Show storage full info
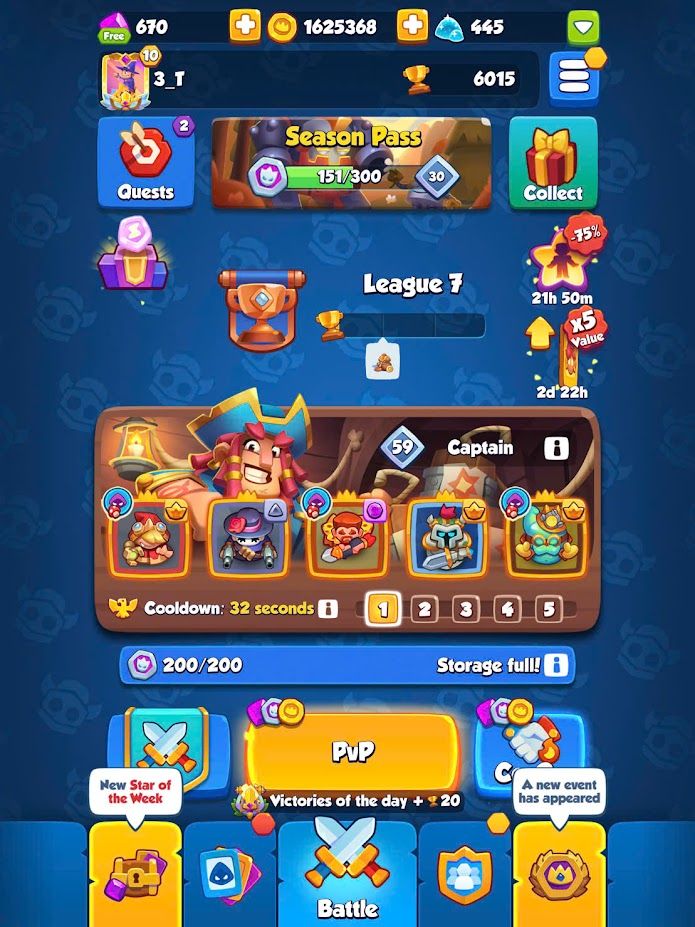695x927 pixels. point(555,664)
